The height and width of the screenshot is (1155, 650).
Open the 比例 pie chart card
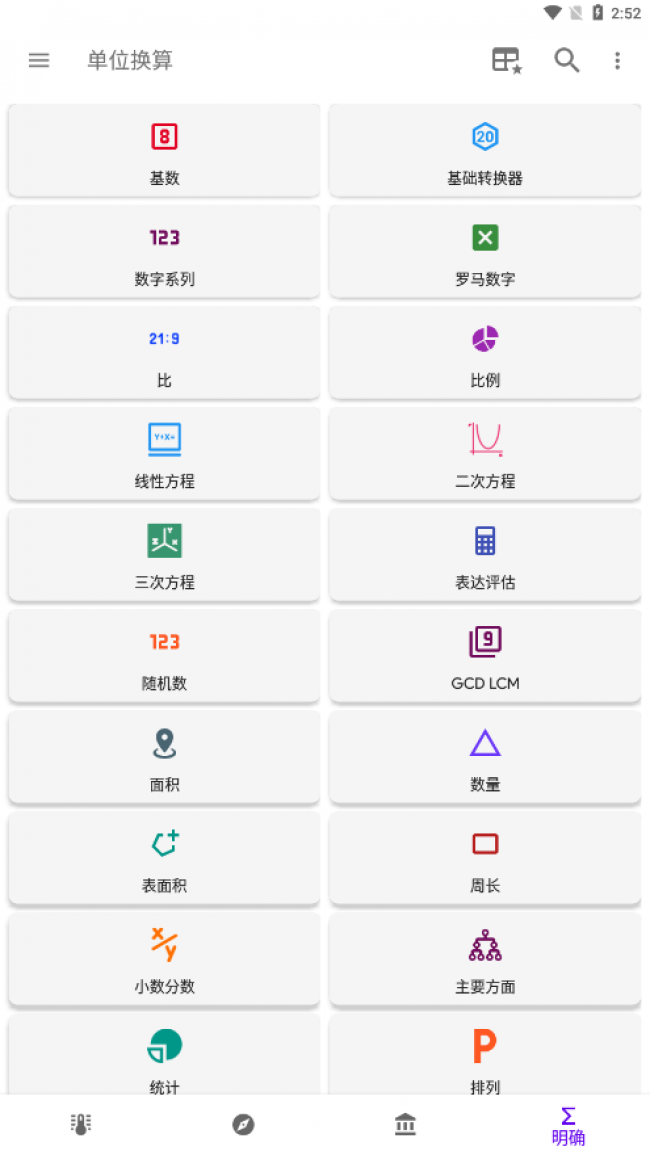485,353
